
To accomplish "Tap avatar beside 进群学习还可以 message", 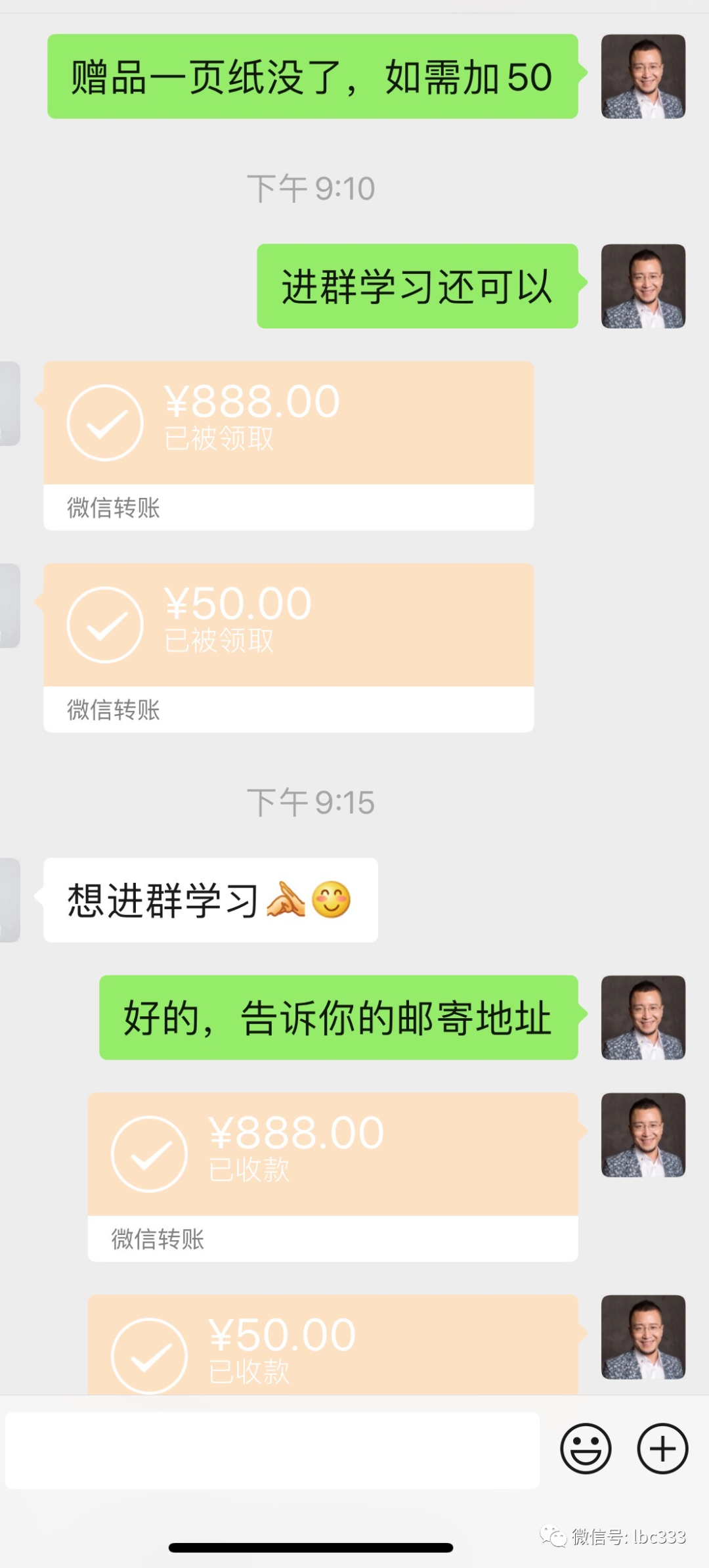I will 643,286.
